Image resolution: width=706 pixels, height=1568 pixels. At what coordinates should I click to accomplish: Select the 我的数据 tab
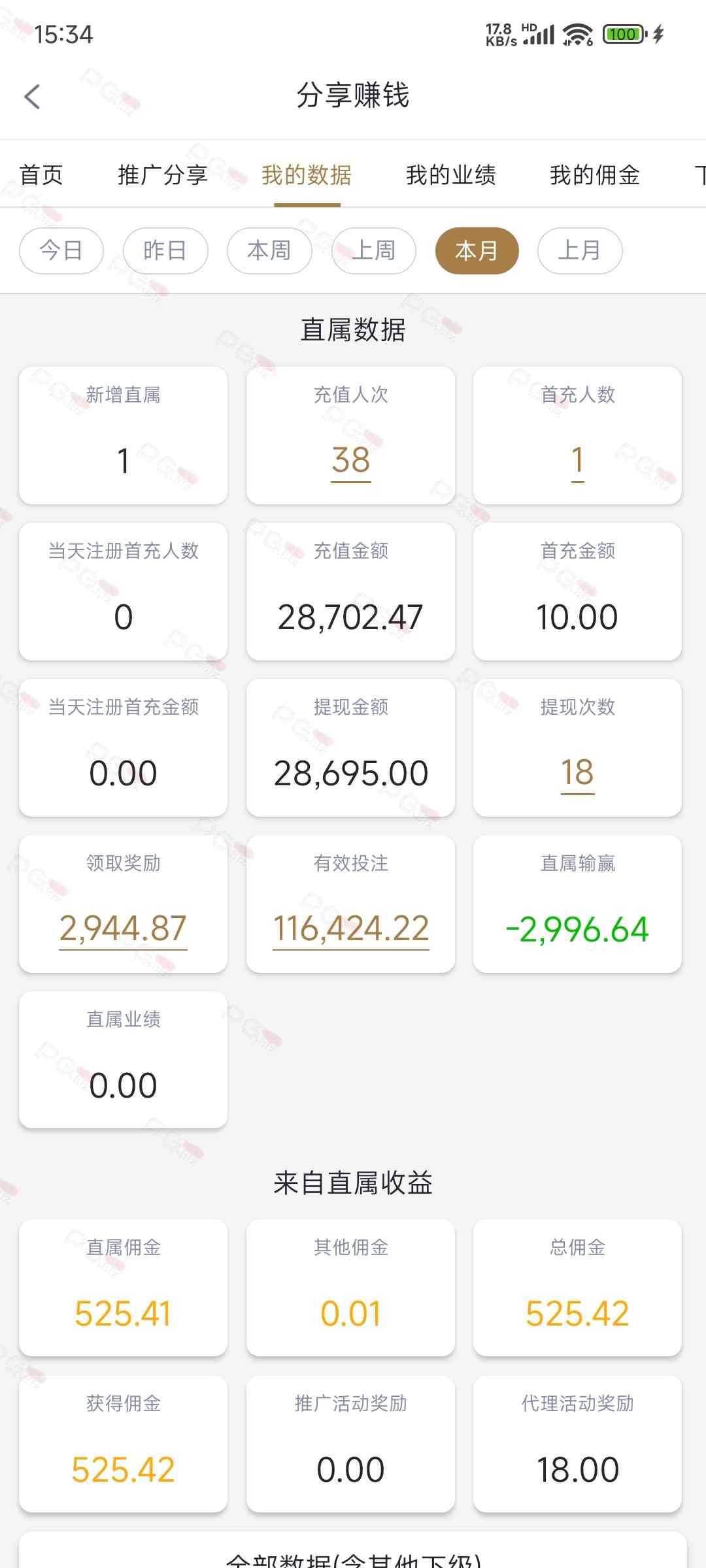pos(307,175)
